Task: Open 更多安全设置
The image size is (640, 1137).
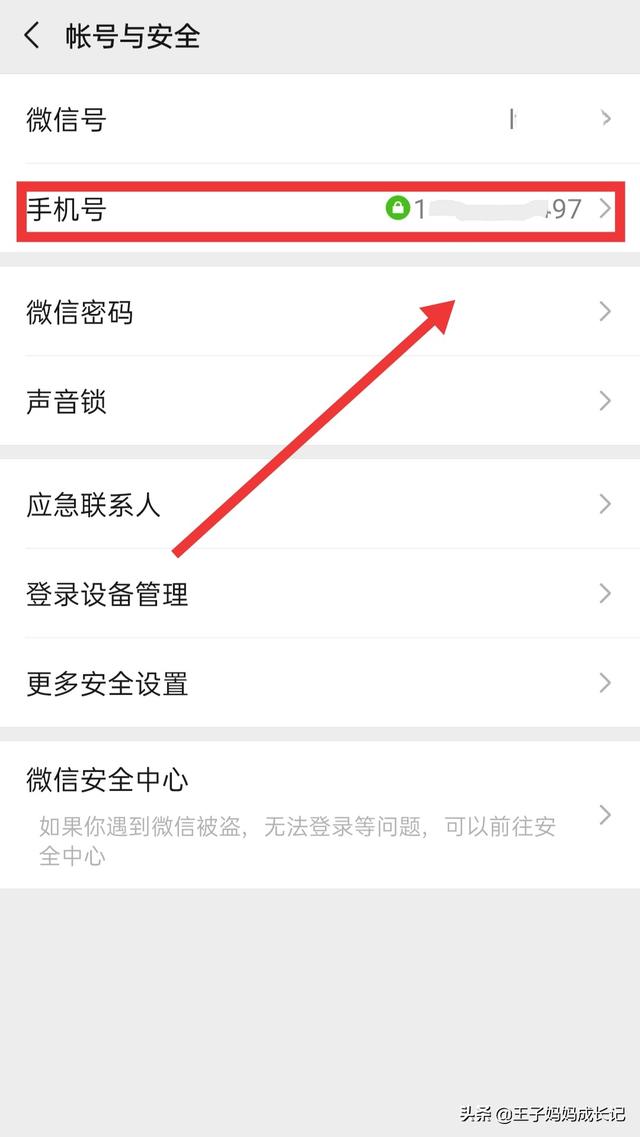Action: click(320, 683)
